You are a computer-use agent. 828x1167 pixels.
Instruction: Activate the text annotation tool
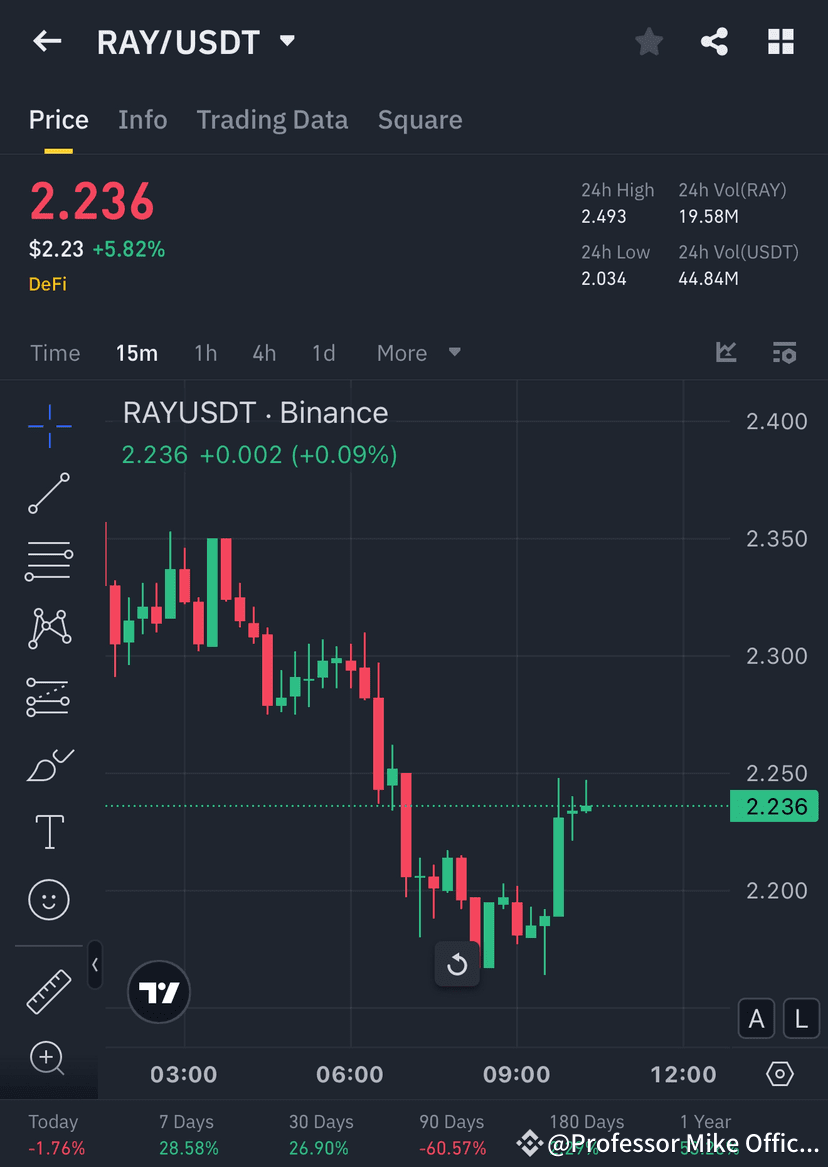click(48, 831)
